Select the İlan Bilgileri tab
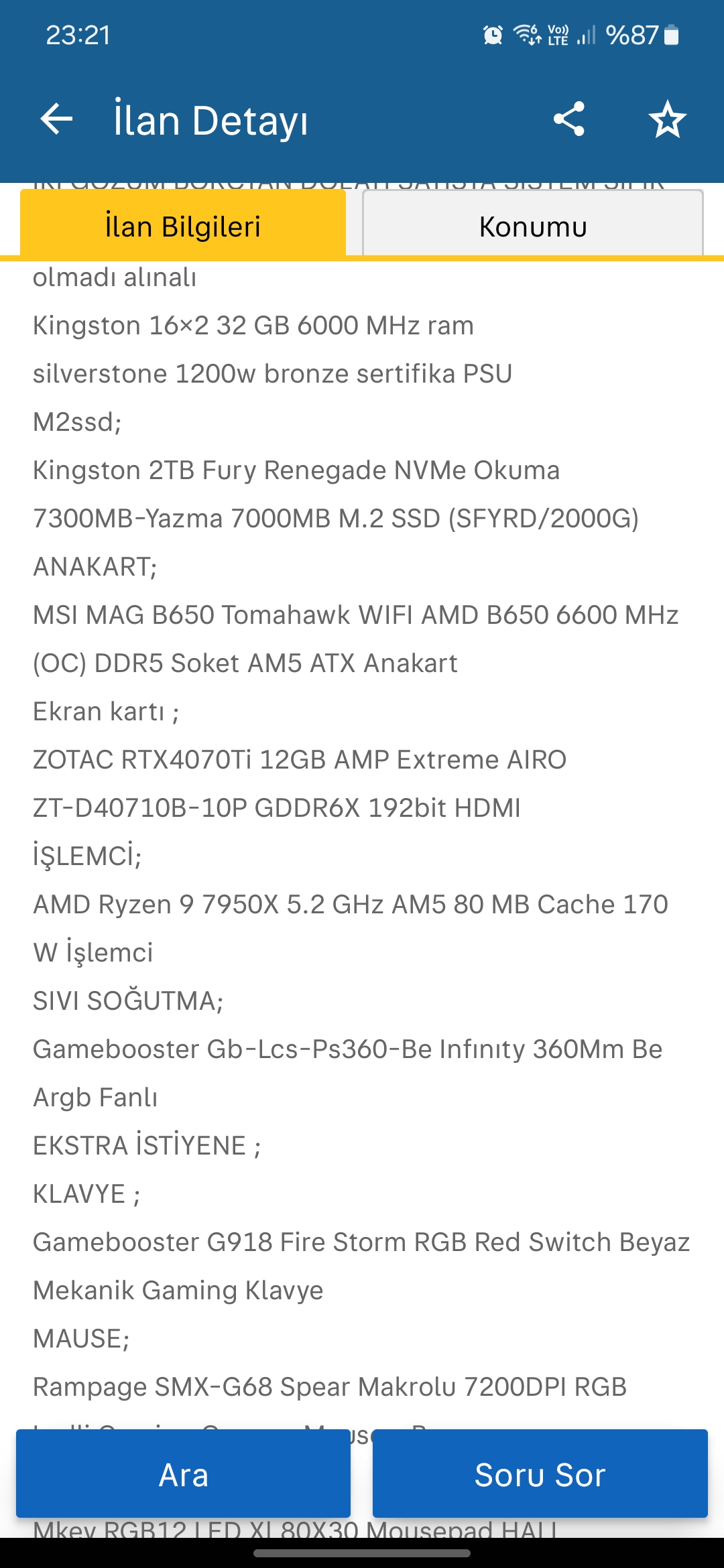This screenshot has height=1568, width=724. pyautogui.click(x=183, y=226)
